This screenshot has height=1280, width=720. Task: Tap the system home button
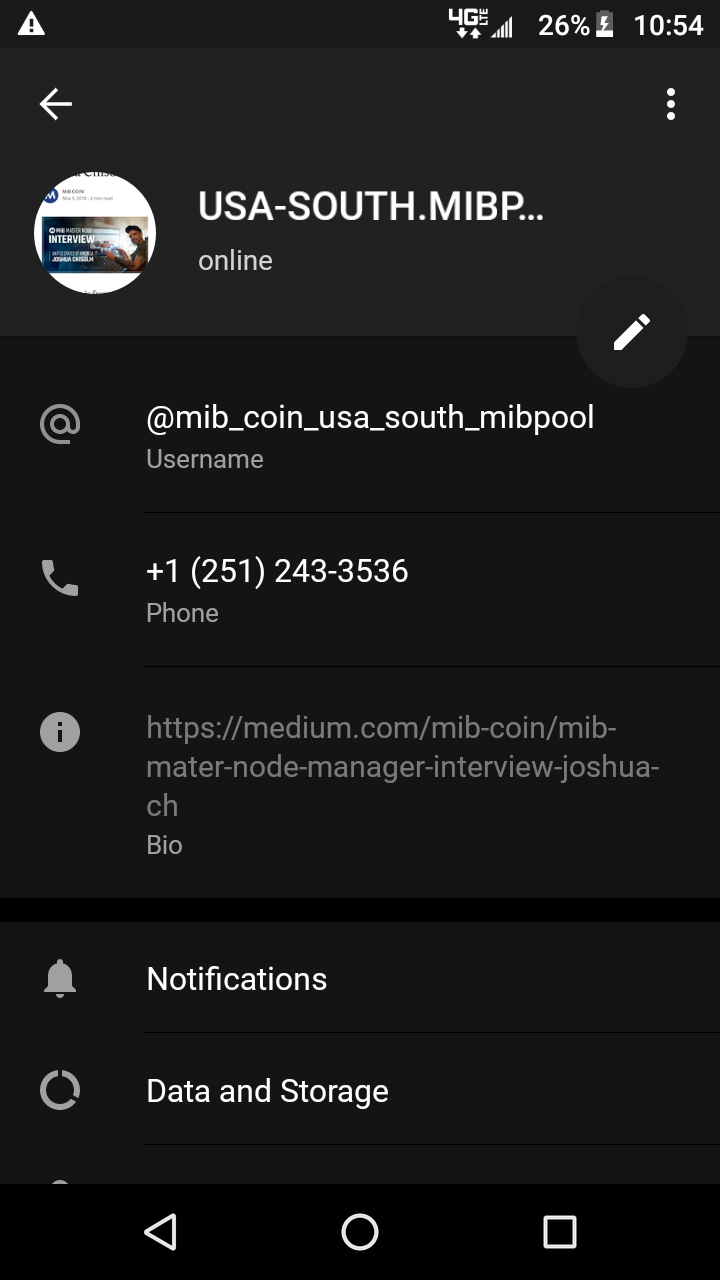point(360,1232)
